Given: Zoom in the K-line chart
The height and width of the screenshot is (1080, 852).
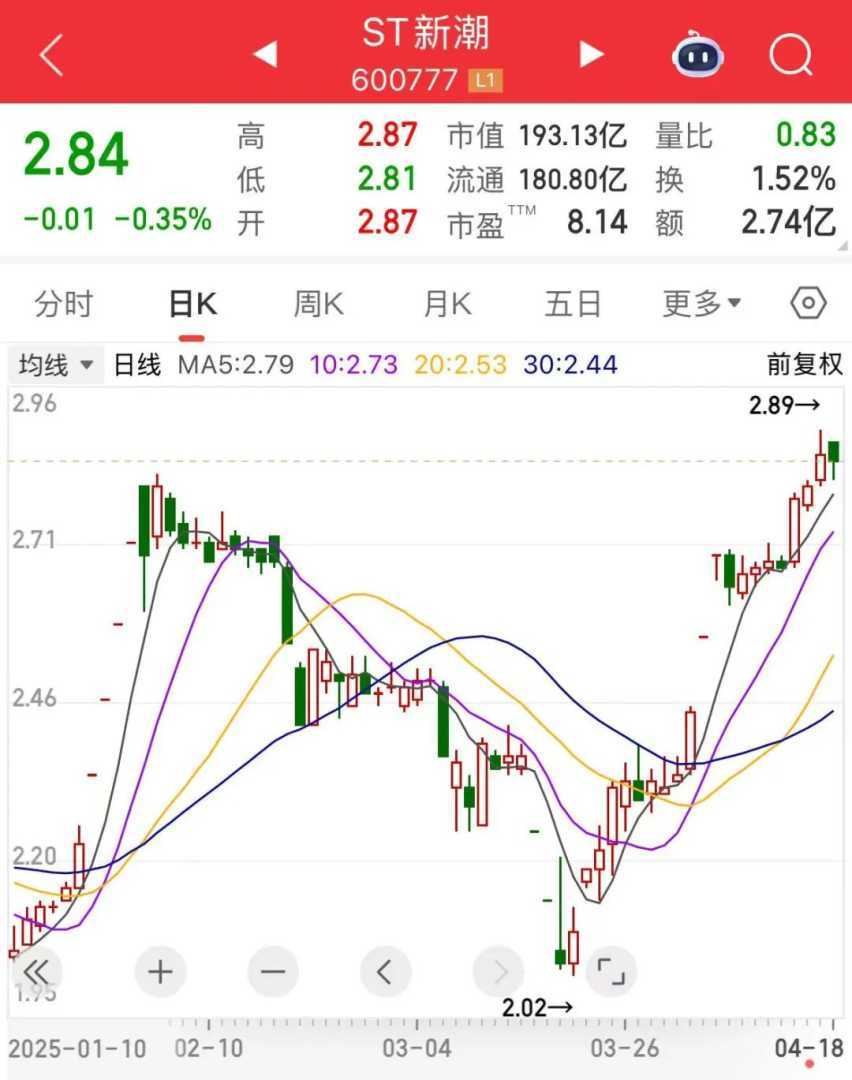Looking at the screenshot, I should pos(160,970).
